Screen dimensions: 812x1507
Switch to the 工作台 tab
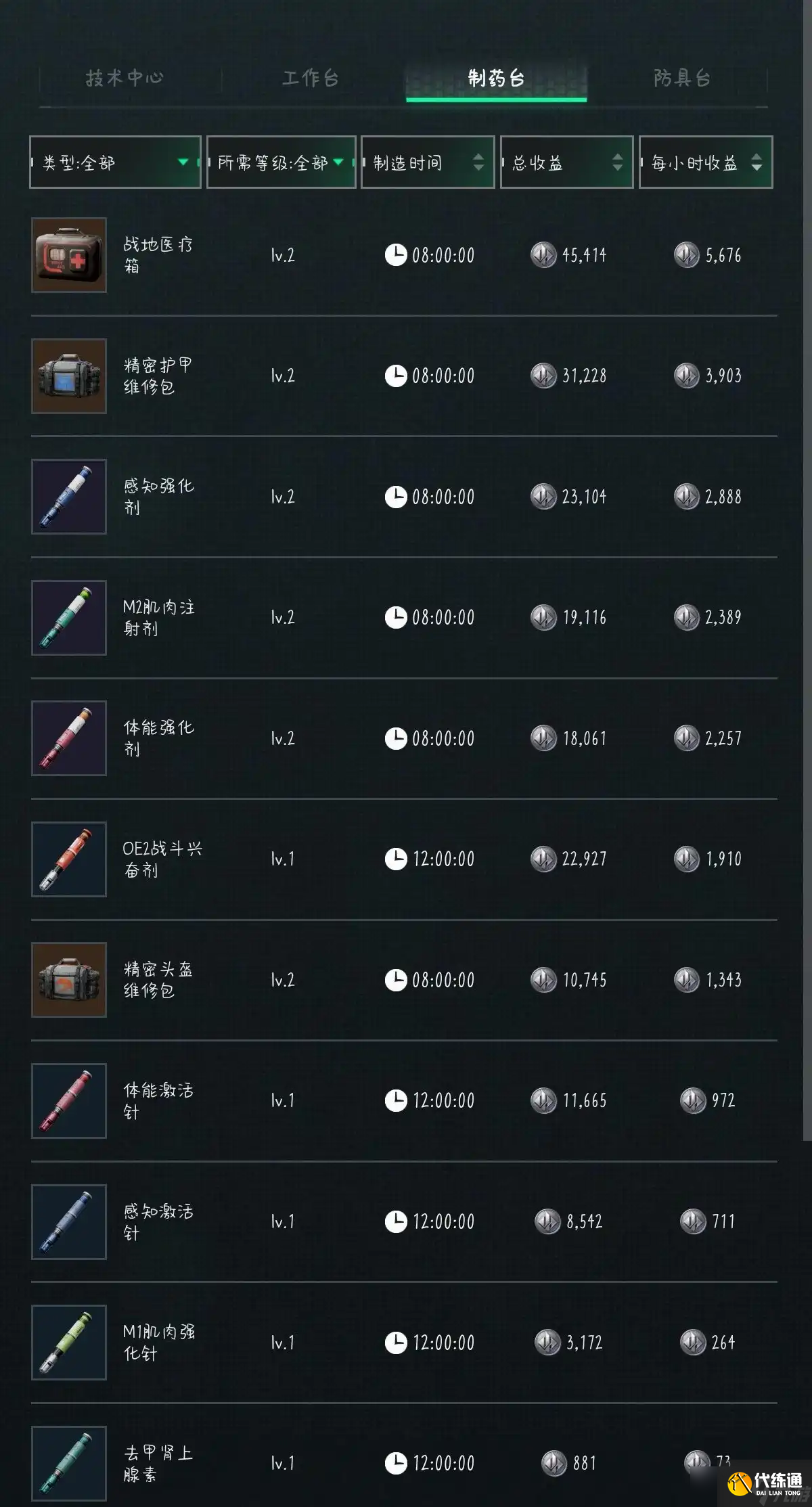pos(311,78)
